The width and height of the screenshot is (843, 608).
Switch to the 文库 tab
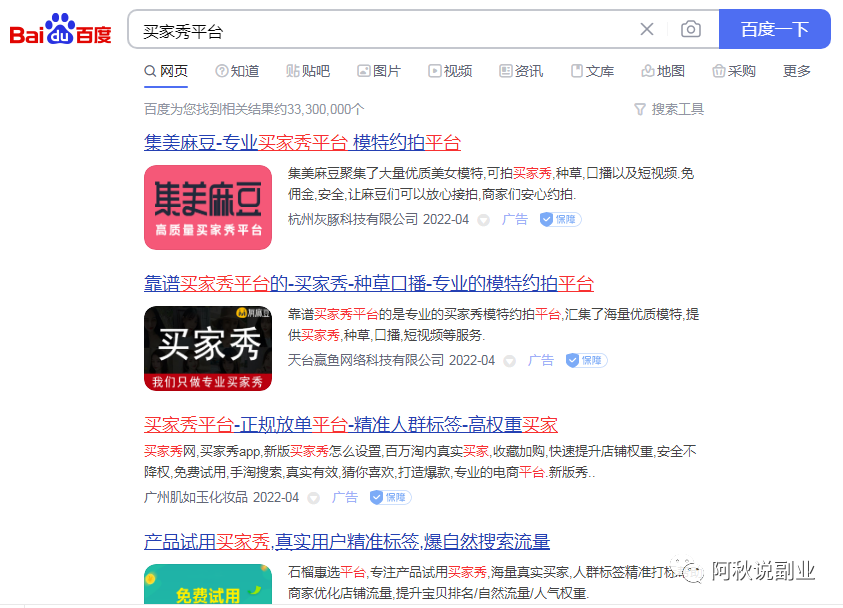pyautogui.click(x=592, y=71)
